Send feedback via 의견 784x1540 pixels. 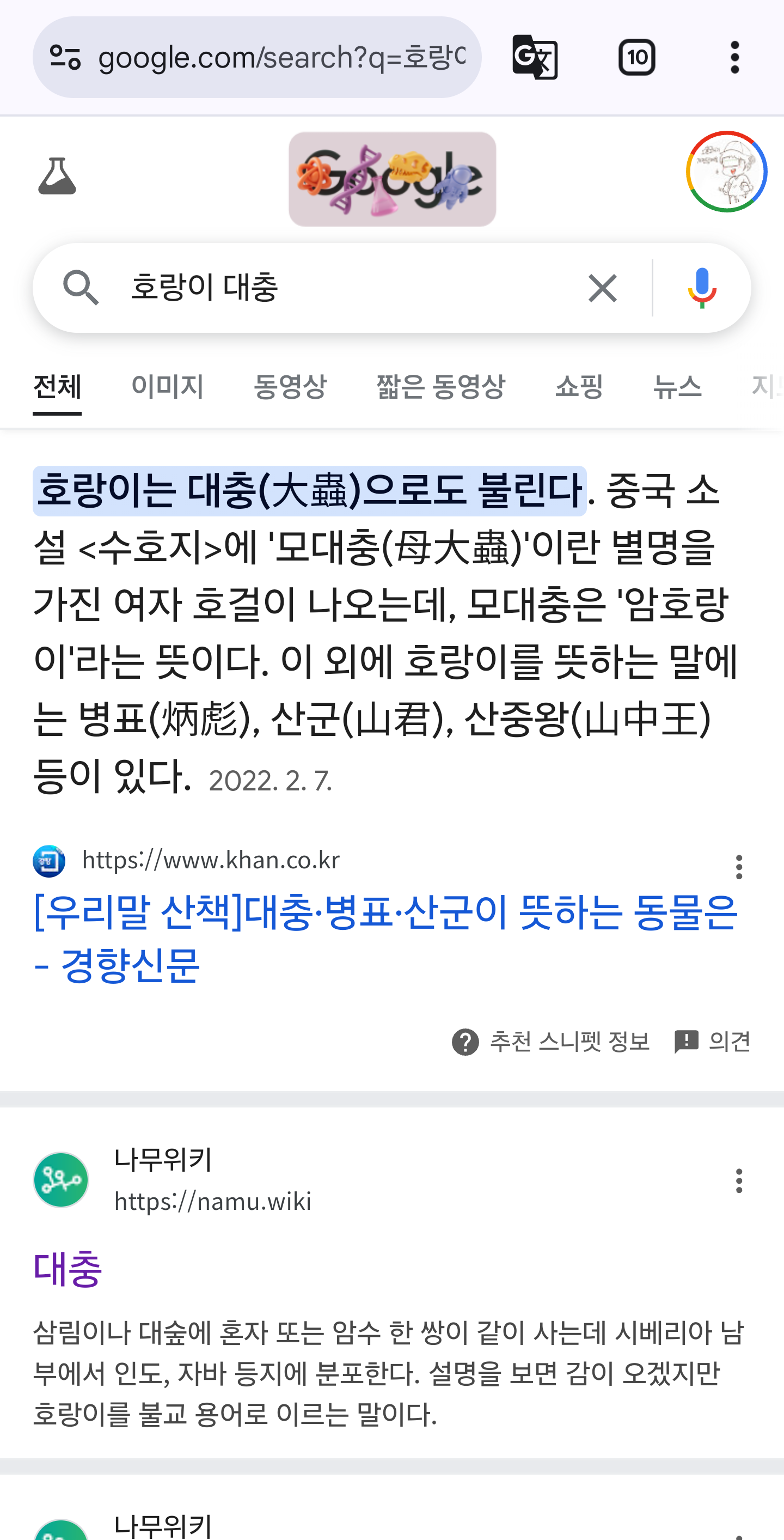pos(712,1042)
